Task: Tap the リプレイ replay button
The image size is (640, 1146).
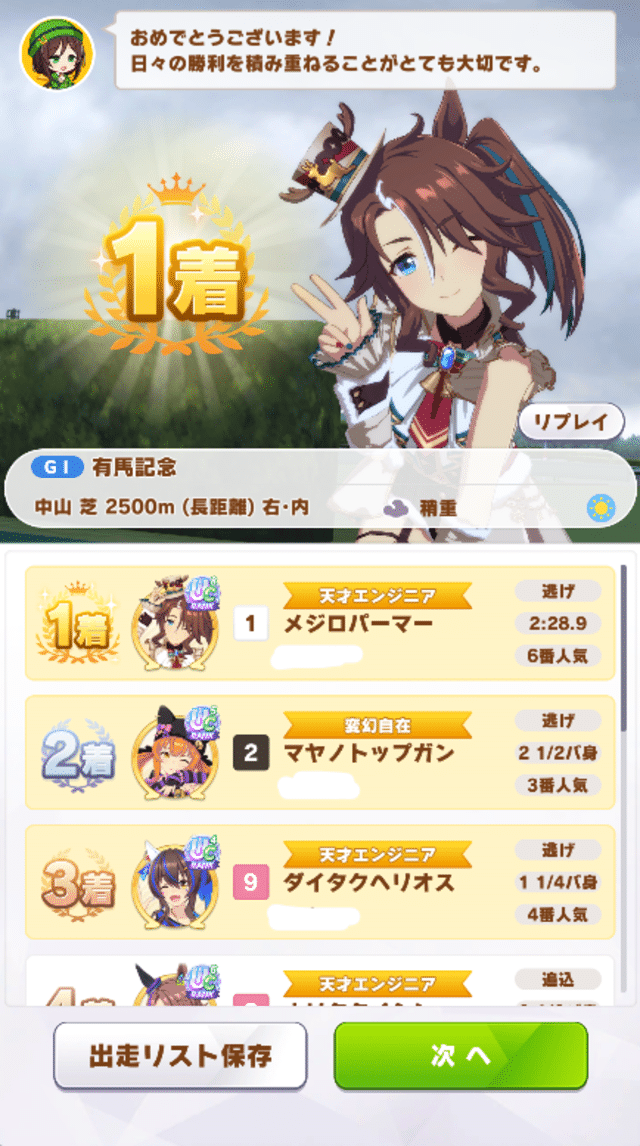Action: coord(570,422)
